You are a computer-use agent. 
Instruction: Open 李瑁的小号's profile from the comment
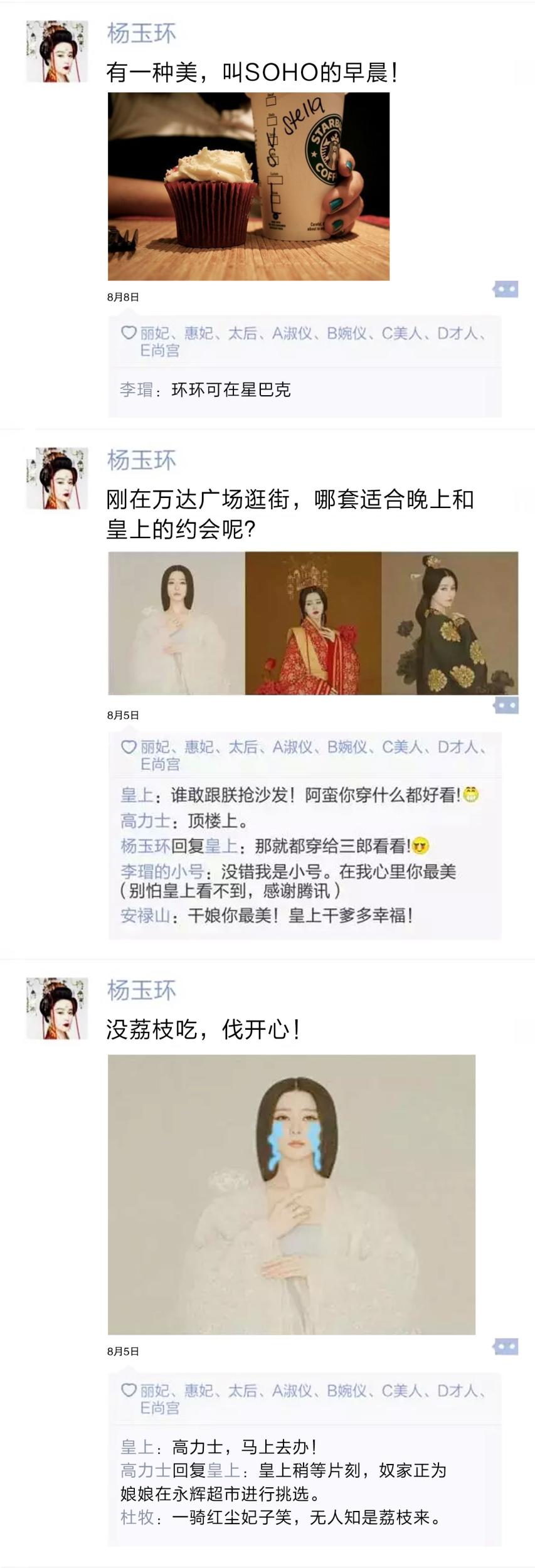click(162, 871)
